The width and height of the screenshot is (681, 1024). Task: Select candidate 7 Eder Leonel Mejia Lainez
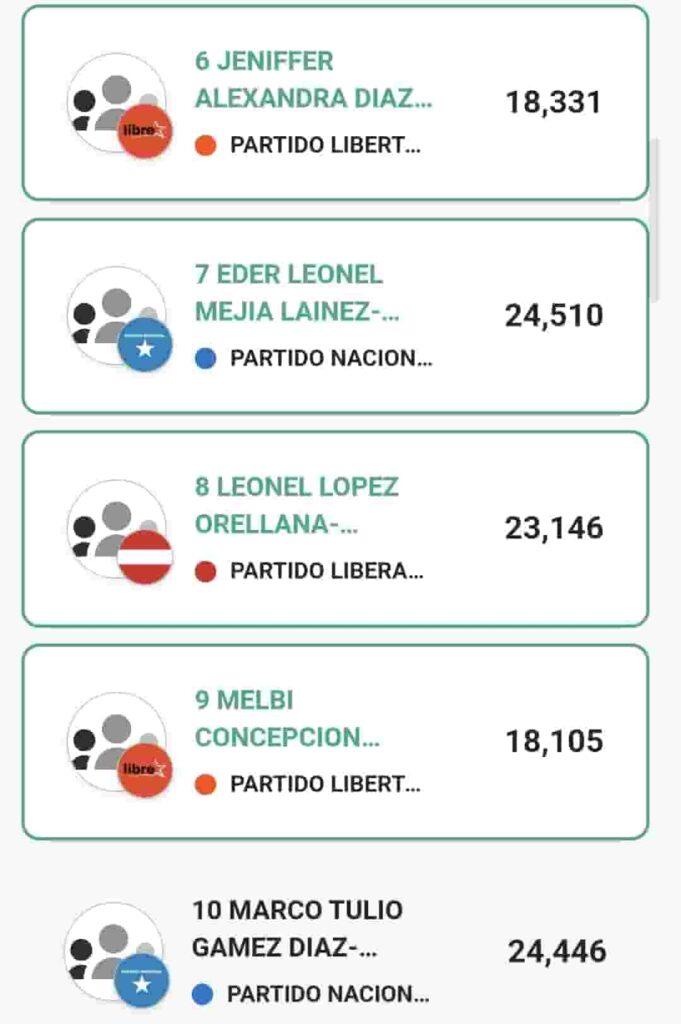[334, 316]
